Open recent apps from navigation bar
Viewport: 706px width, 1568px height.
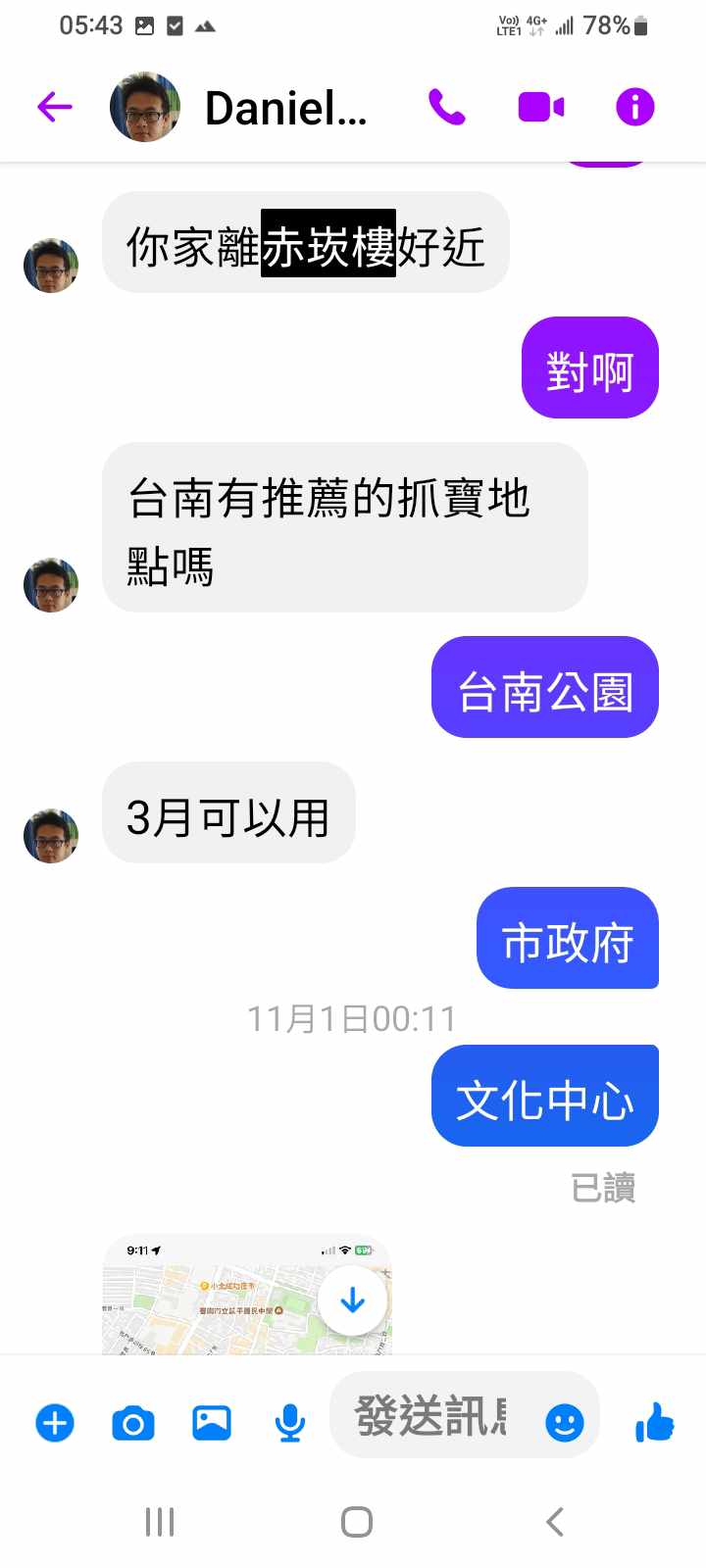point(160,1522)
